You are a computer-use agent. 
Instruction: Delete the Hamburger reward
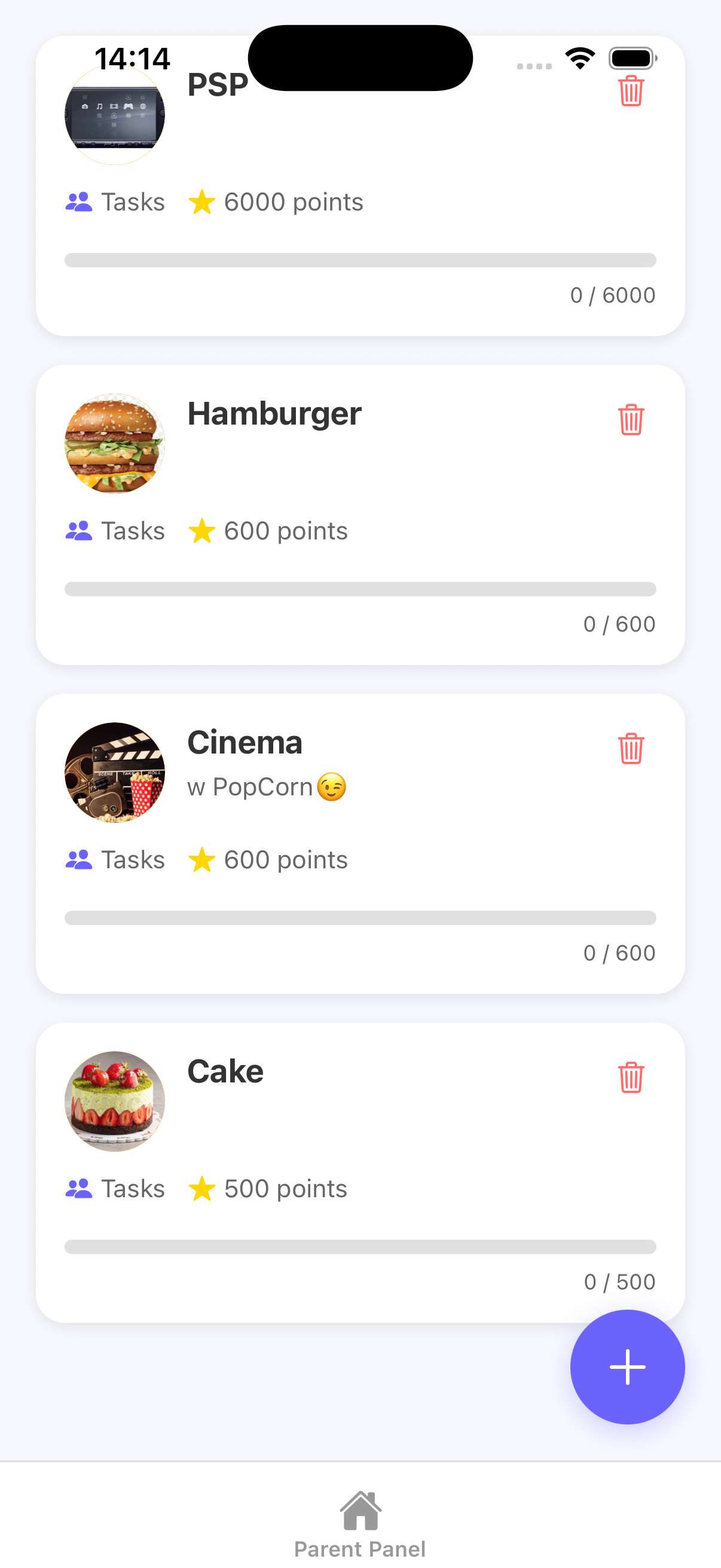(631, 419)
